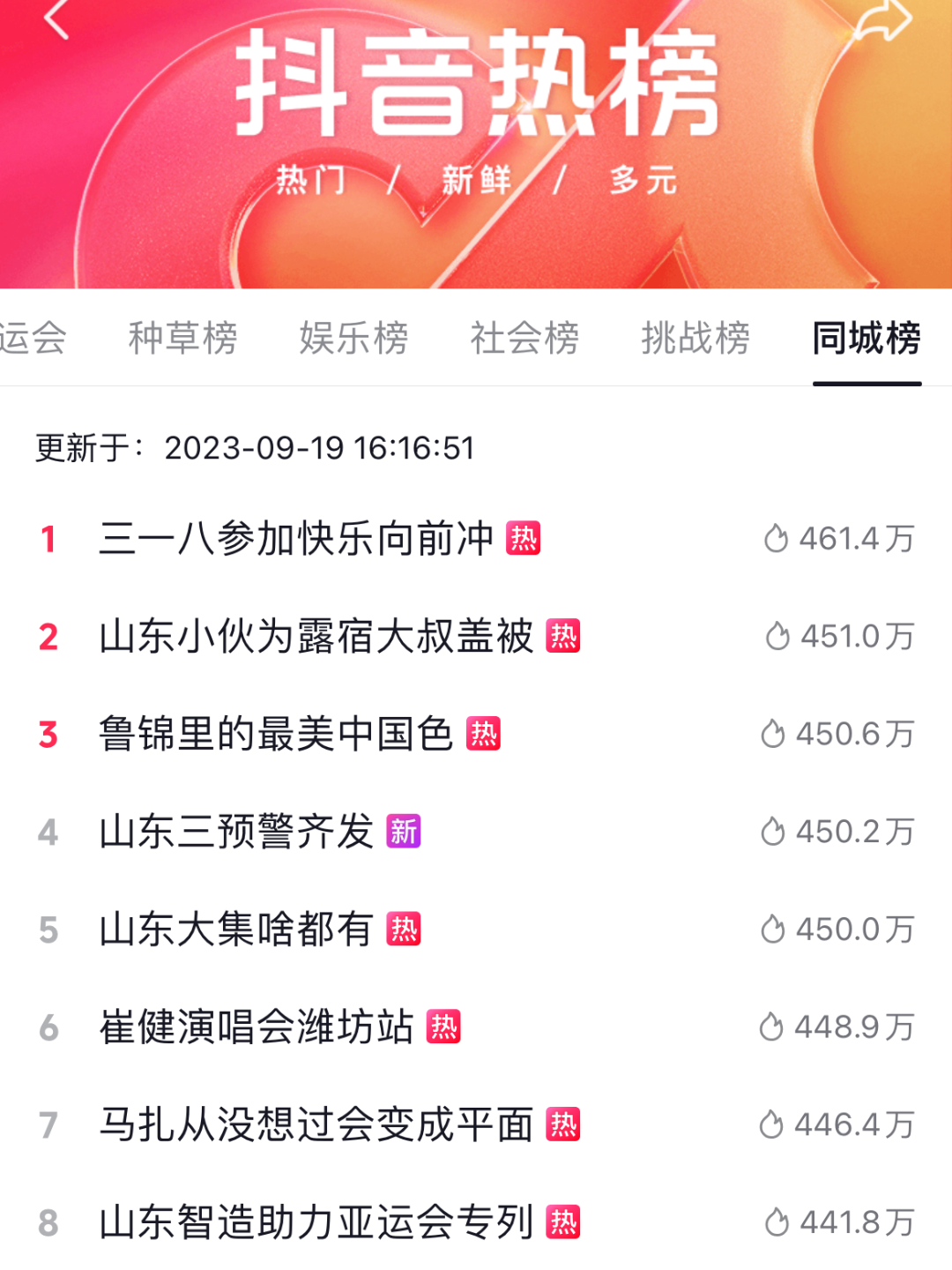Open topic 山东小伙为露宿大叔盖被

pyautogui.click(x=316, y=637)
